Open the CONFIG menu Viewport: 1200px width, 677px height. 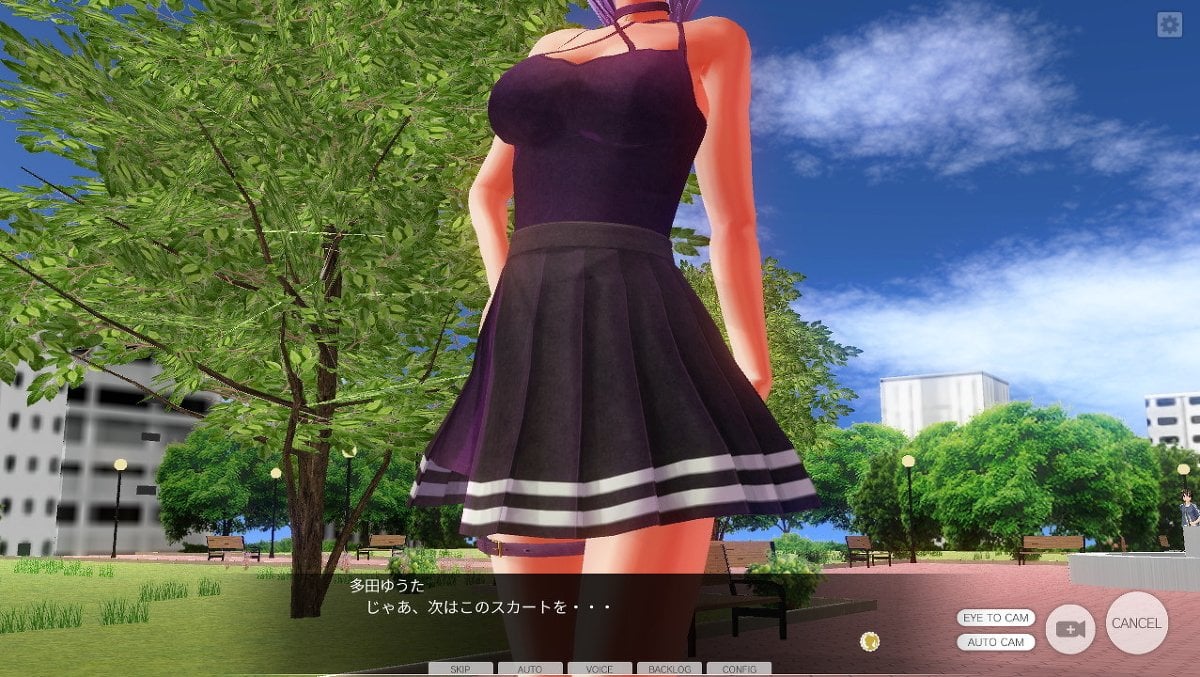(739, 669)
